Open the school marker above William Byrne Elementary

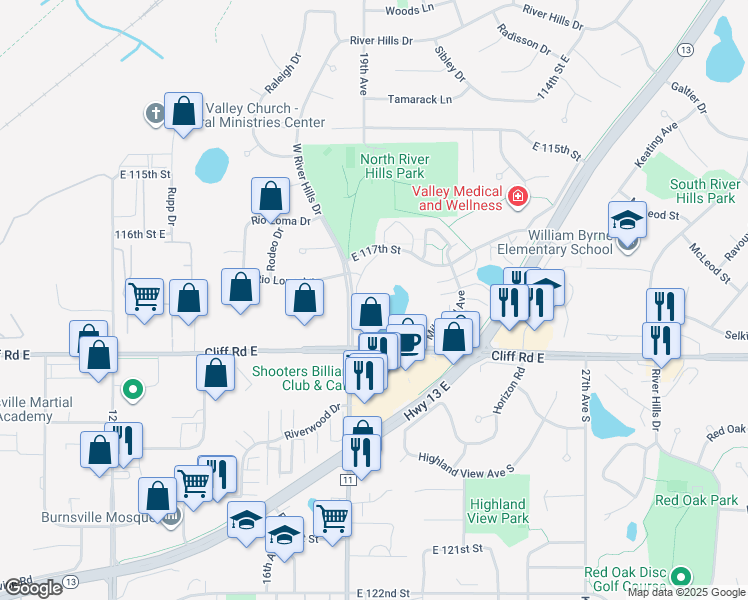click(627, 220)
